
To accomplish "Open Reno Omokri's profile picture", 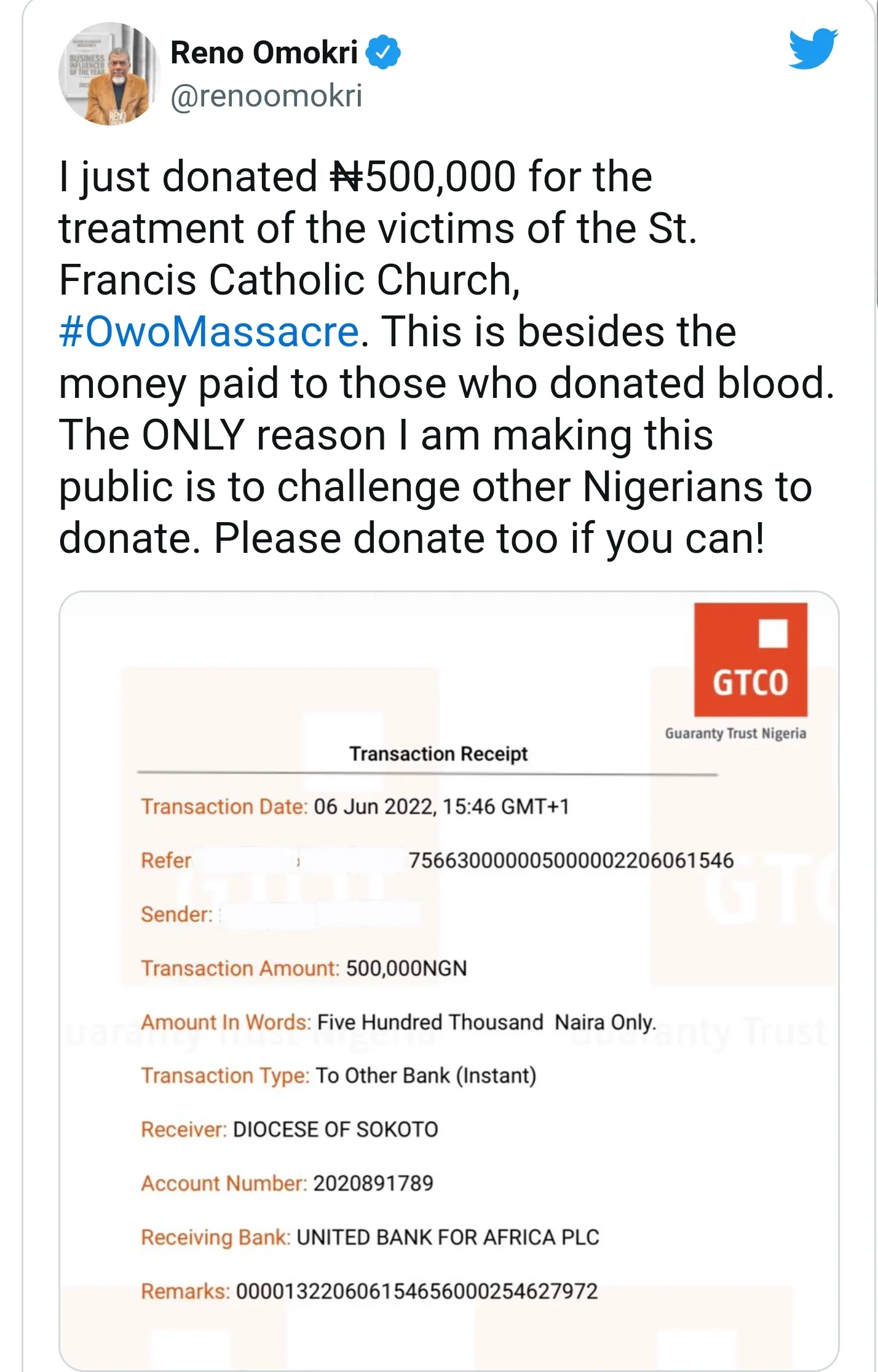I will 108,74.
